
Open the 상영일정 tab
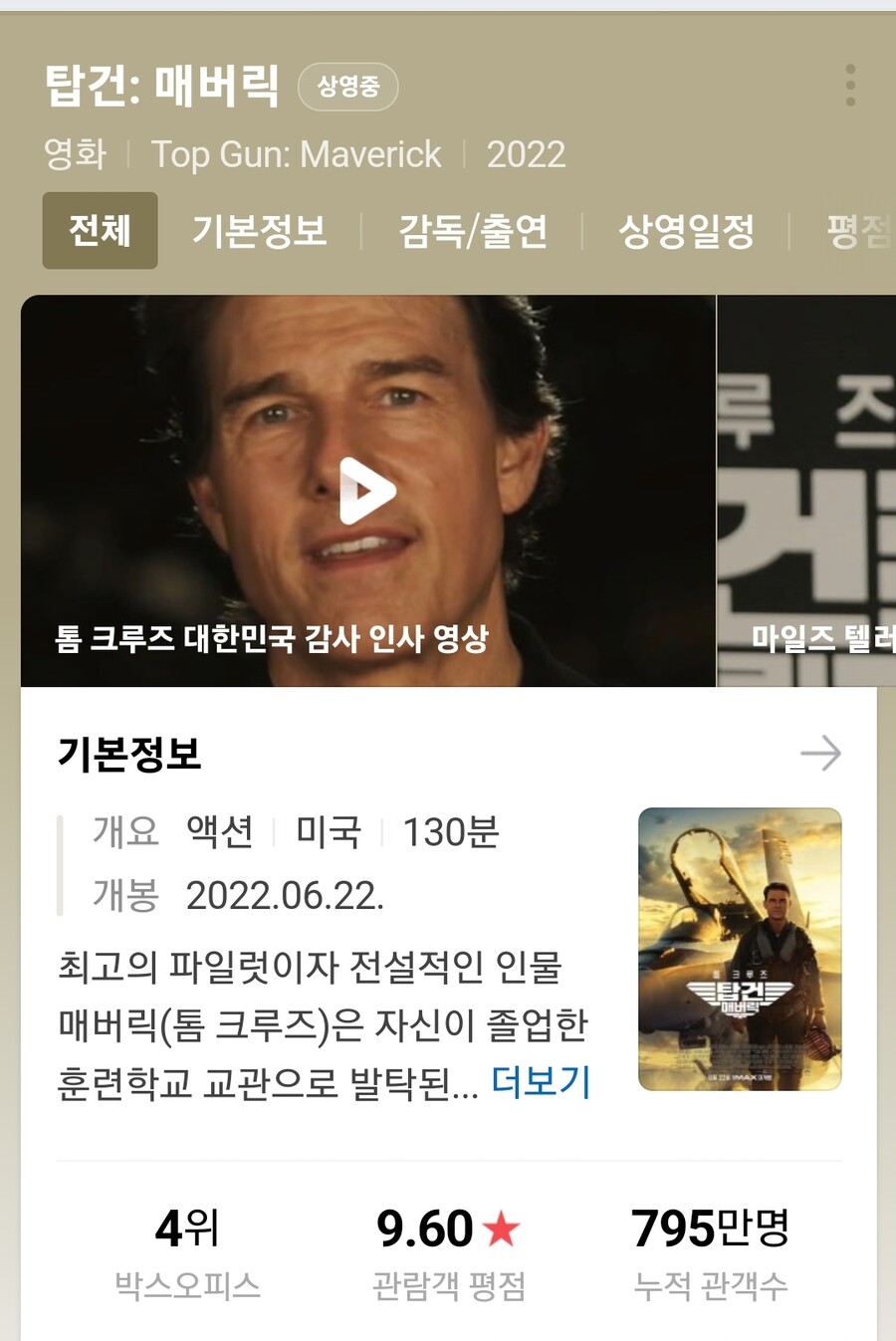(686, 231)
